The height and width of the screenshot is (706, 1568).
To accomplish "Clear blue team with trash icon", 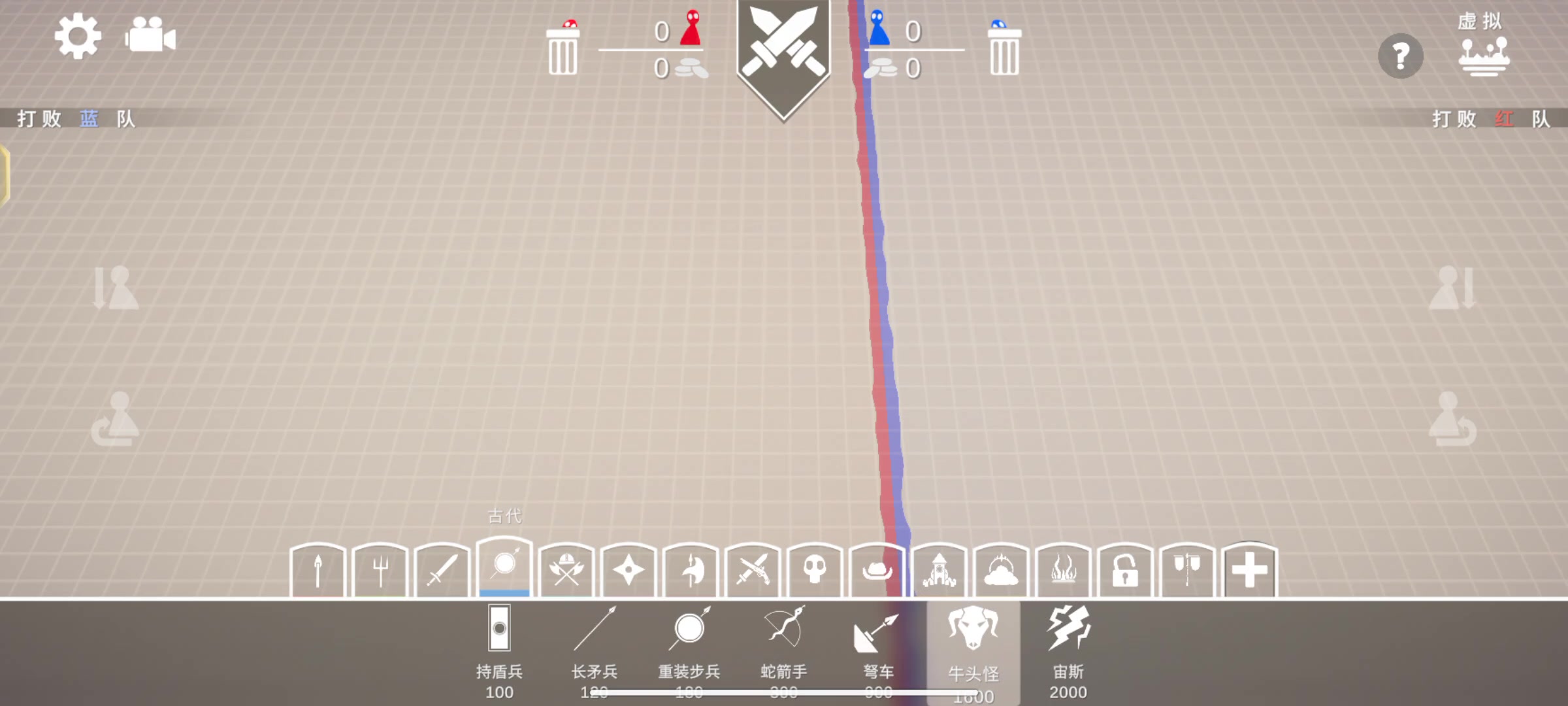I will coord(1004,49).
